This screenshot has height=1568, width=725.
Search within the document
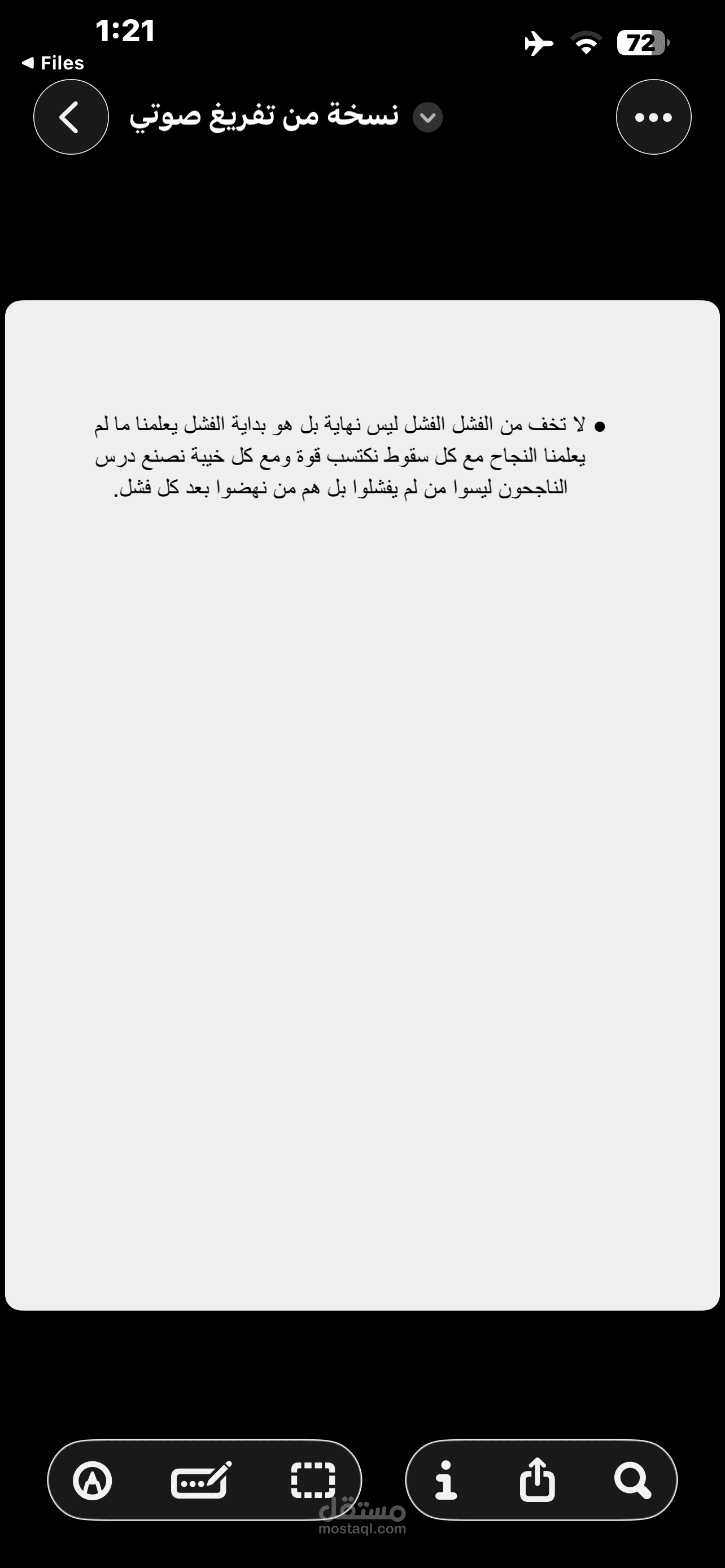click(x=632, y=1480)
